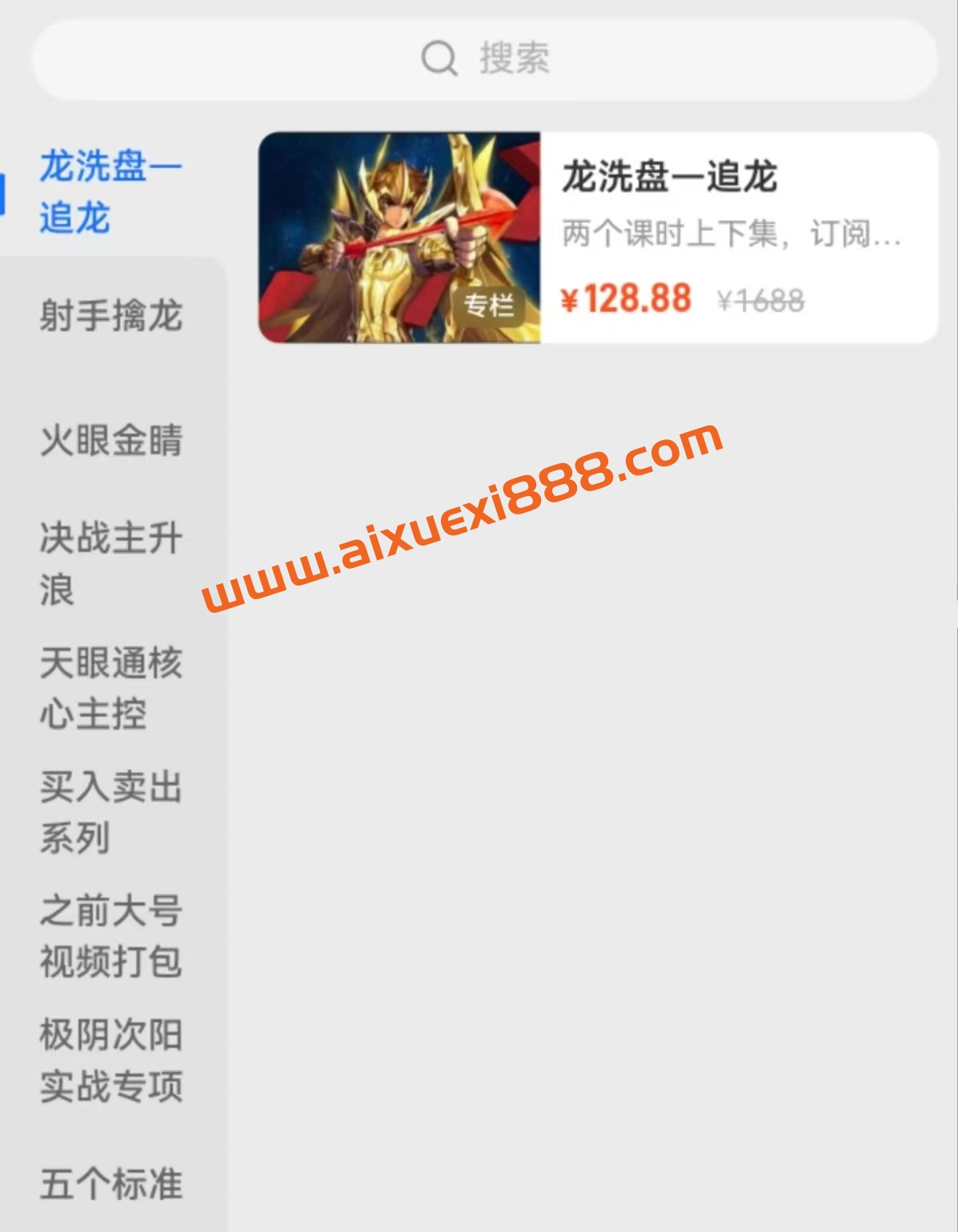The height and width of the screenshot is (1232, 958).
Task: Switch to 天眼通核心主控 category
Action: 110,688
